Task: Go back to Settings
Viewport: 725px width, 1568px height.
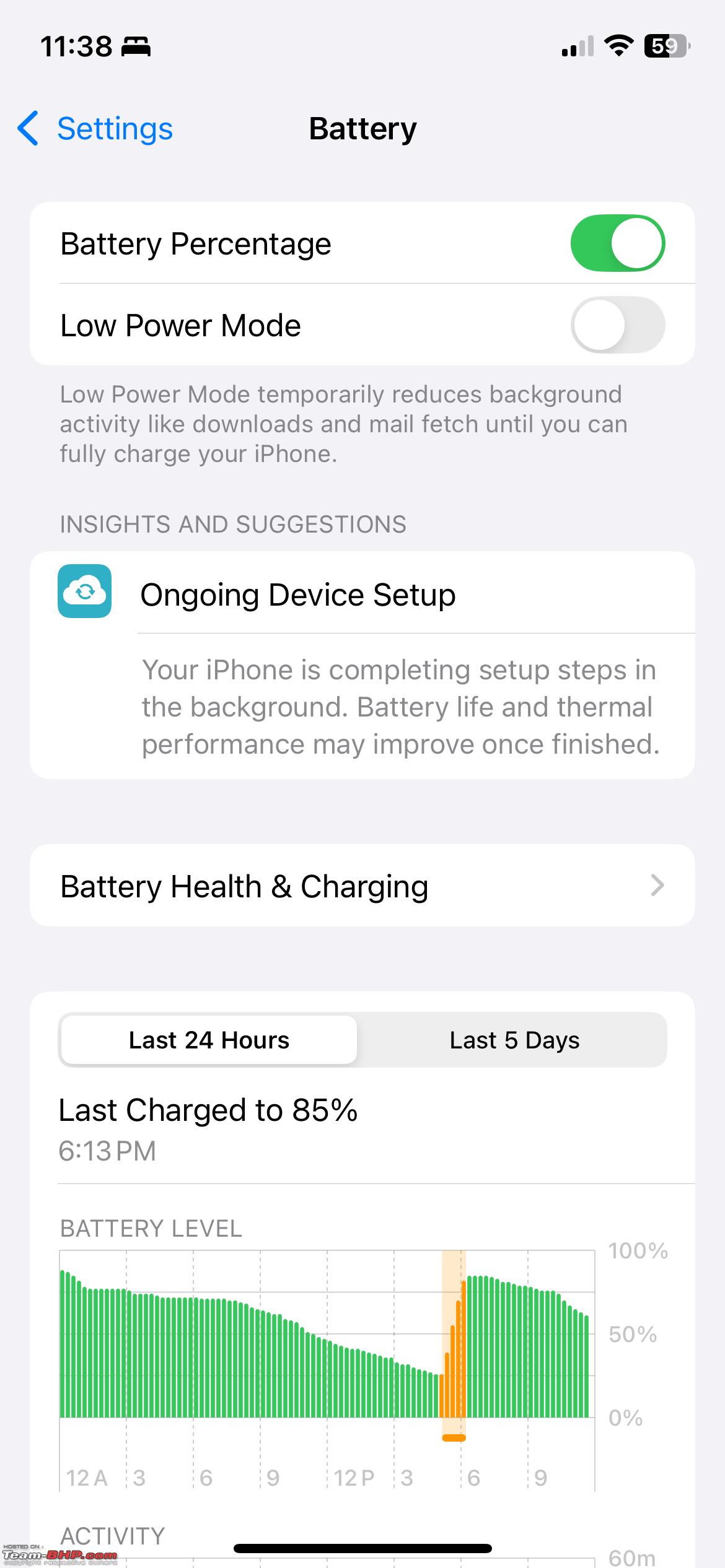Action: [x=95, y=129]
